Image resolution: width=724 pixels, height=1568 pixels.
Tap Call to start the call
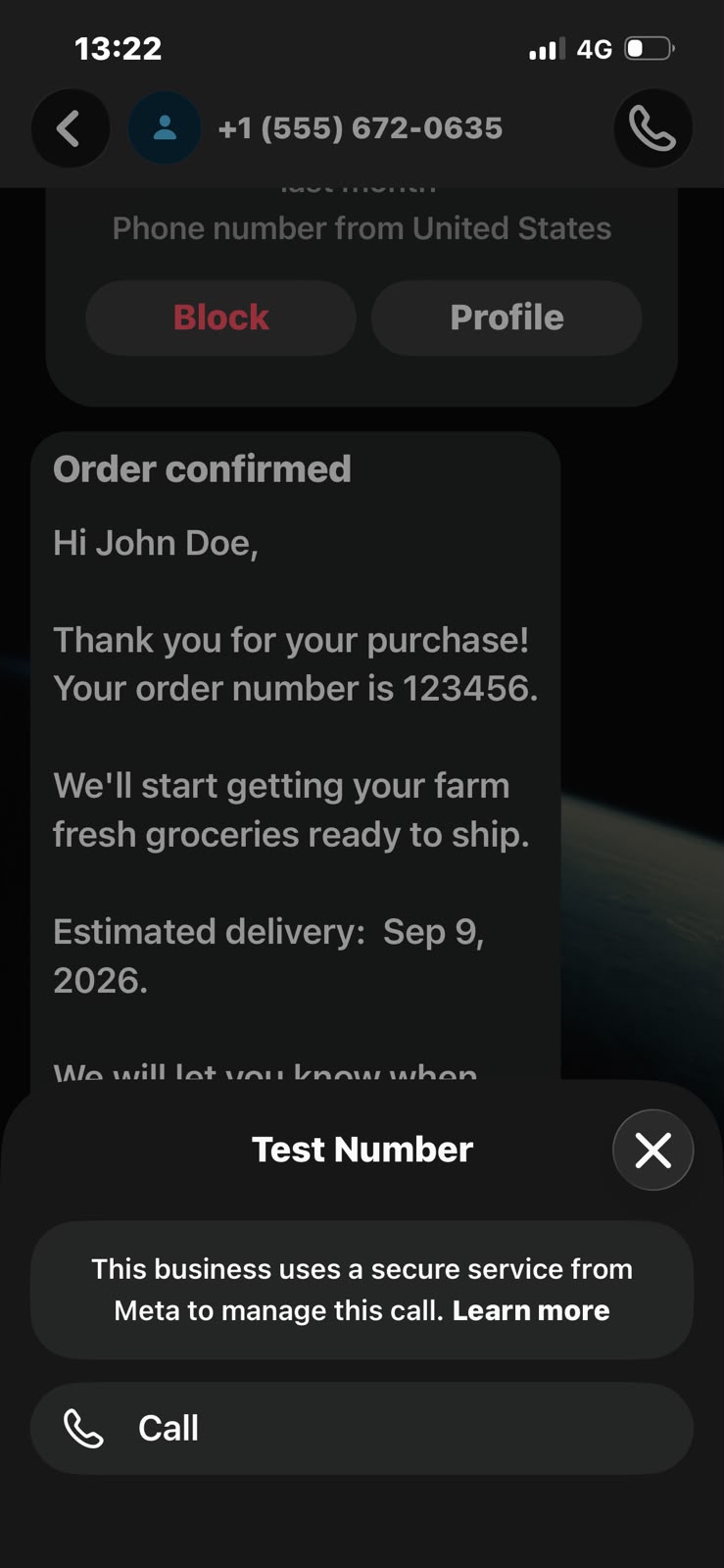[362, 1428]
